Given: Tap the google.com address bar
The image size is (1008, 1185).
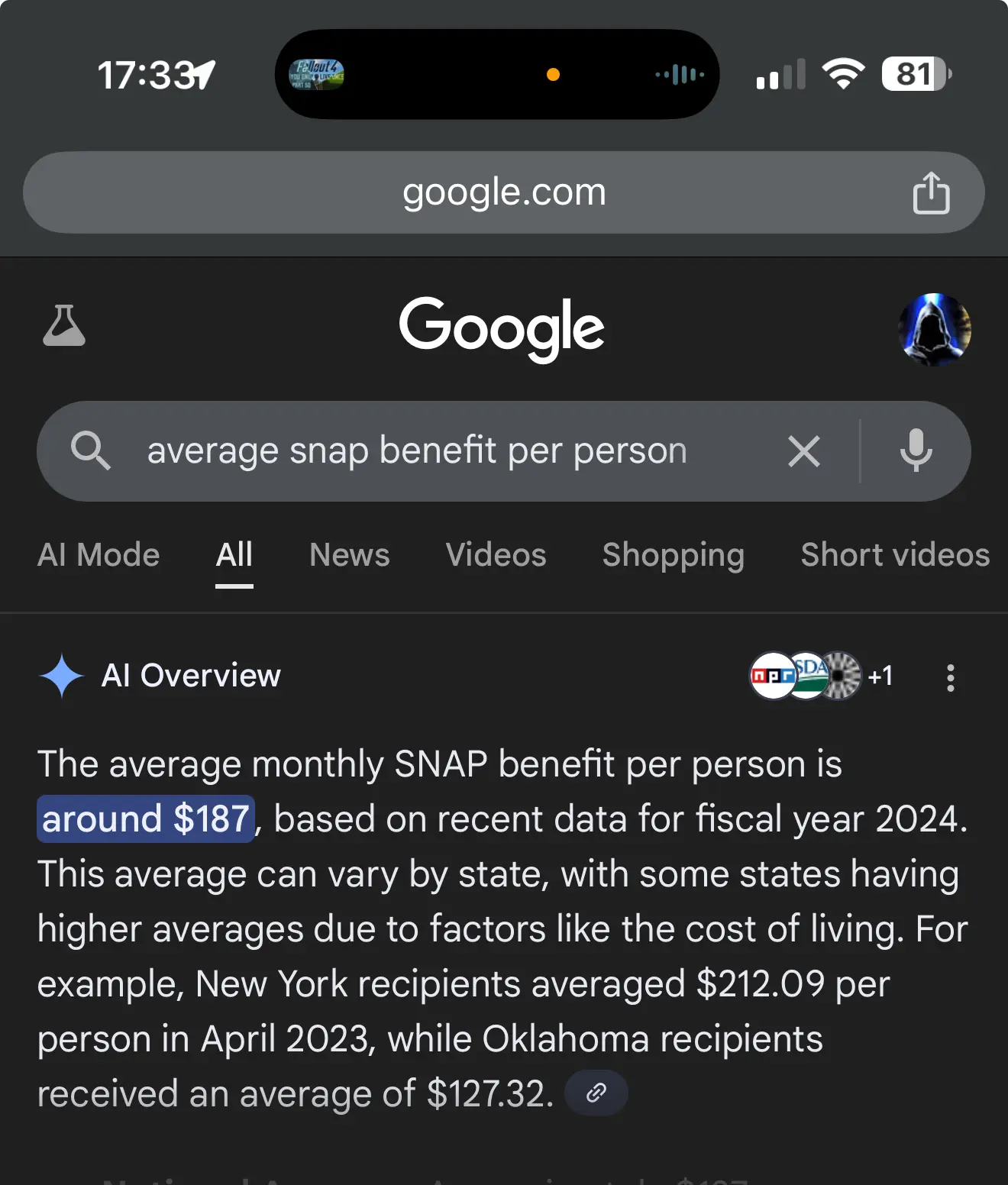Looking at the screenshot, I should pyautogui.click(x=504, y=192).
